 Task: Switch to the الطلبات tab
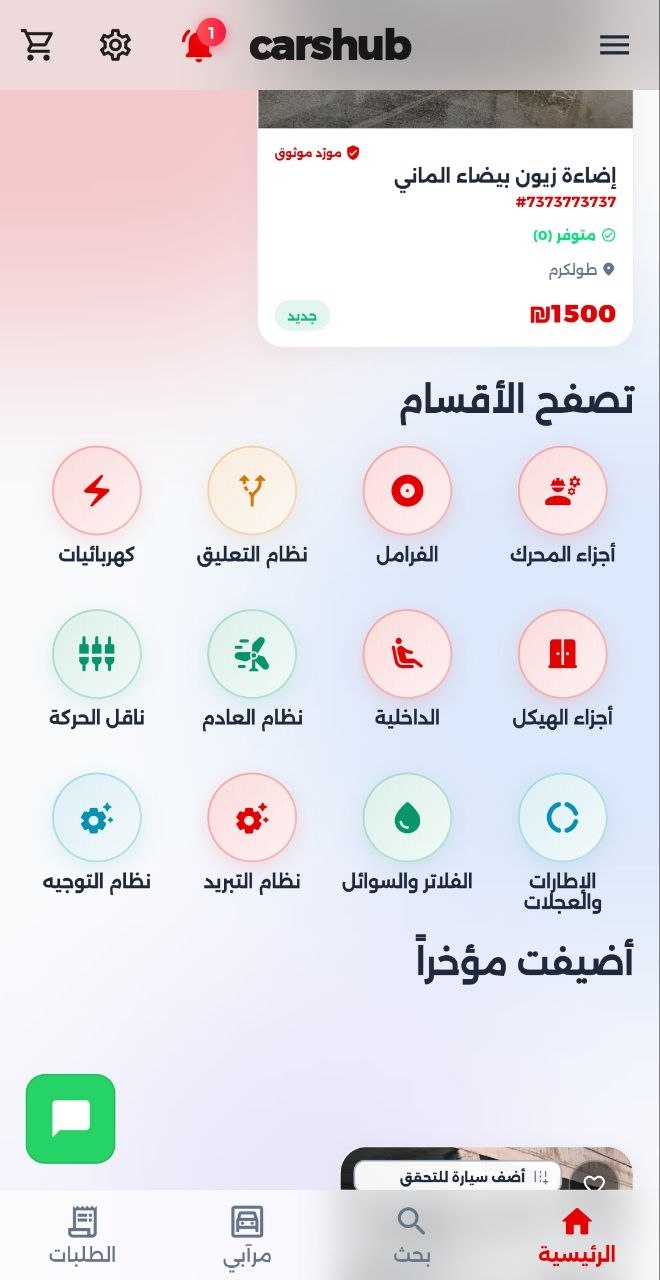[x=83, y=1236]
